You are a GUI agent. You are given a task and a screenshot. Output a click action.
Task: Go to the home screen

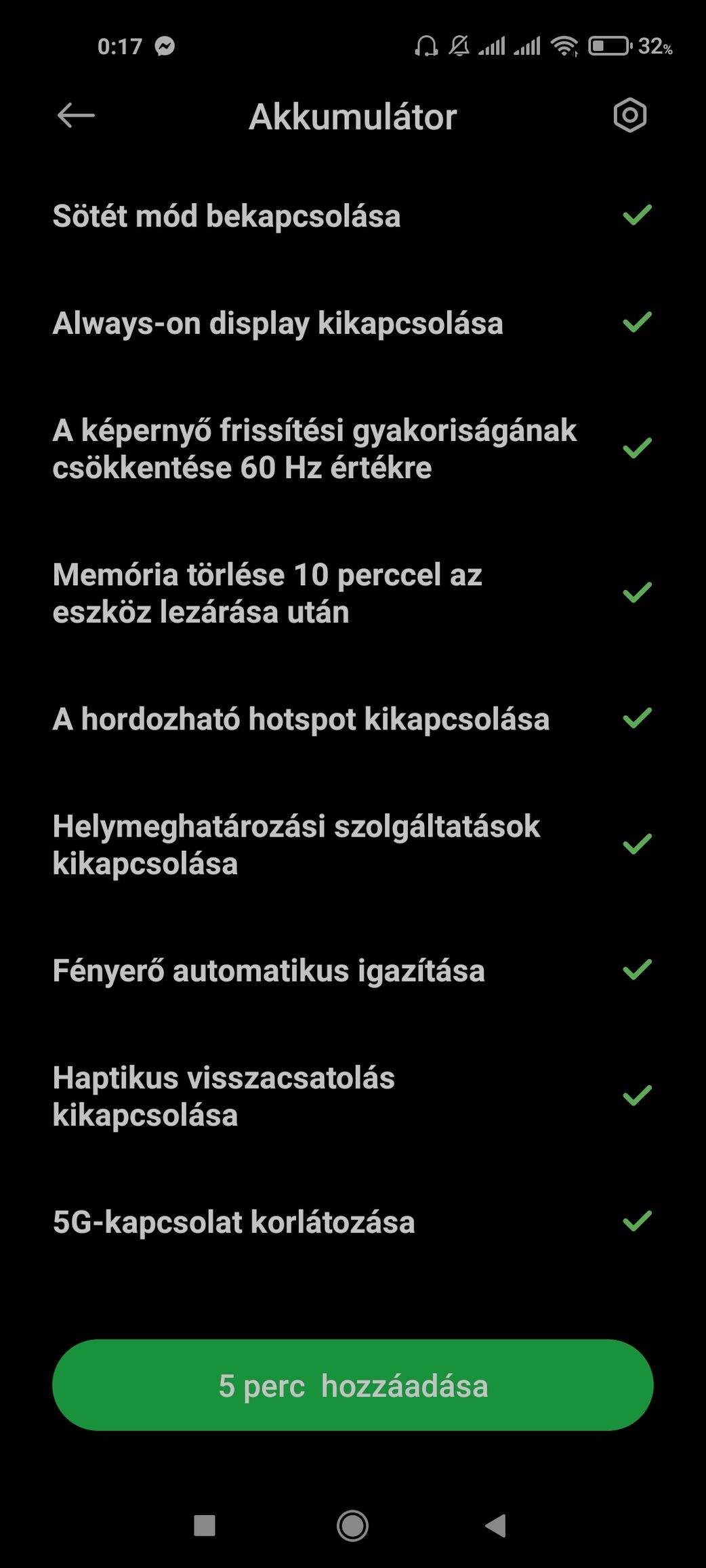pos(352,1526)
